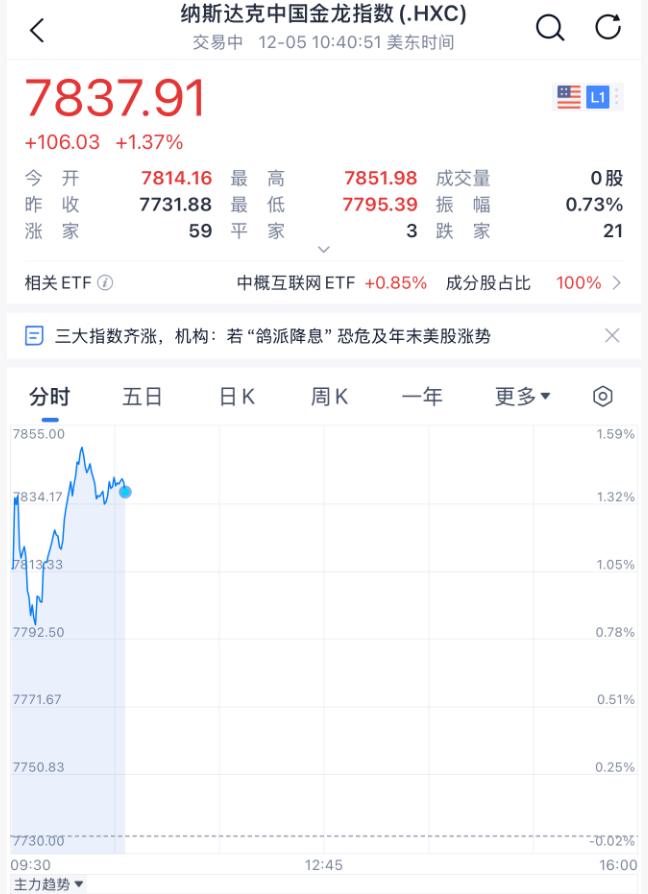Go back using the top-left arrow
This screenshot has width=648, height=894.
click(37, 30)
